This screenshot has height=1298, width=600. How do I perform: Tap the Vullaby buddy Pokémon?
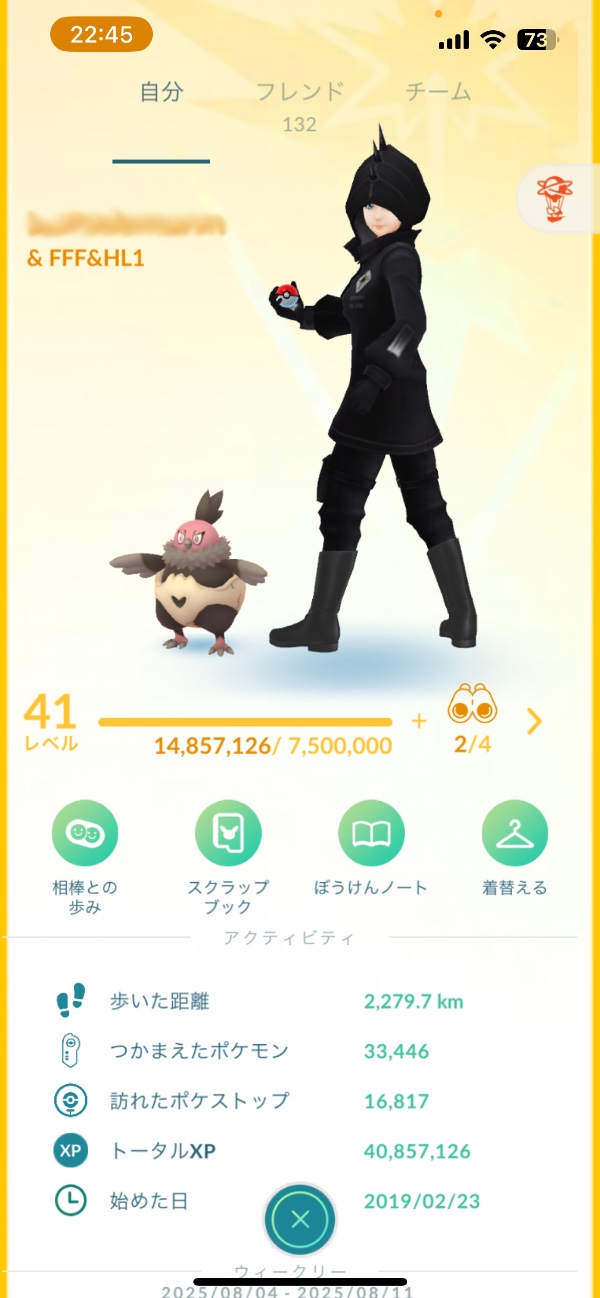(190, 571)
